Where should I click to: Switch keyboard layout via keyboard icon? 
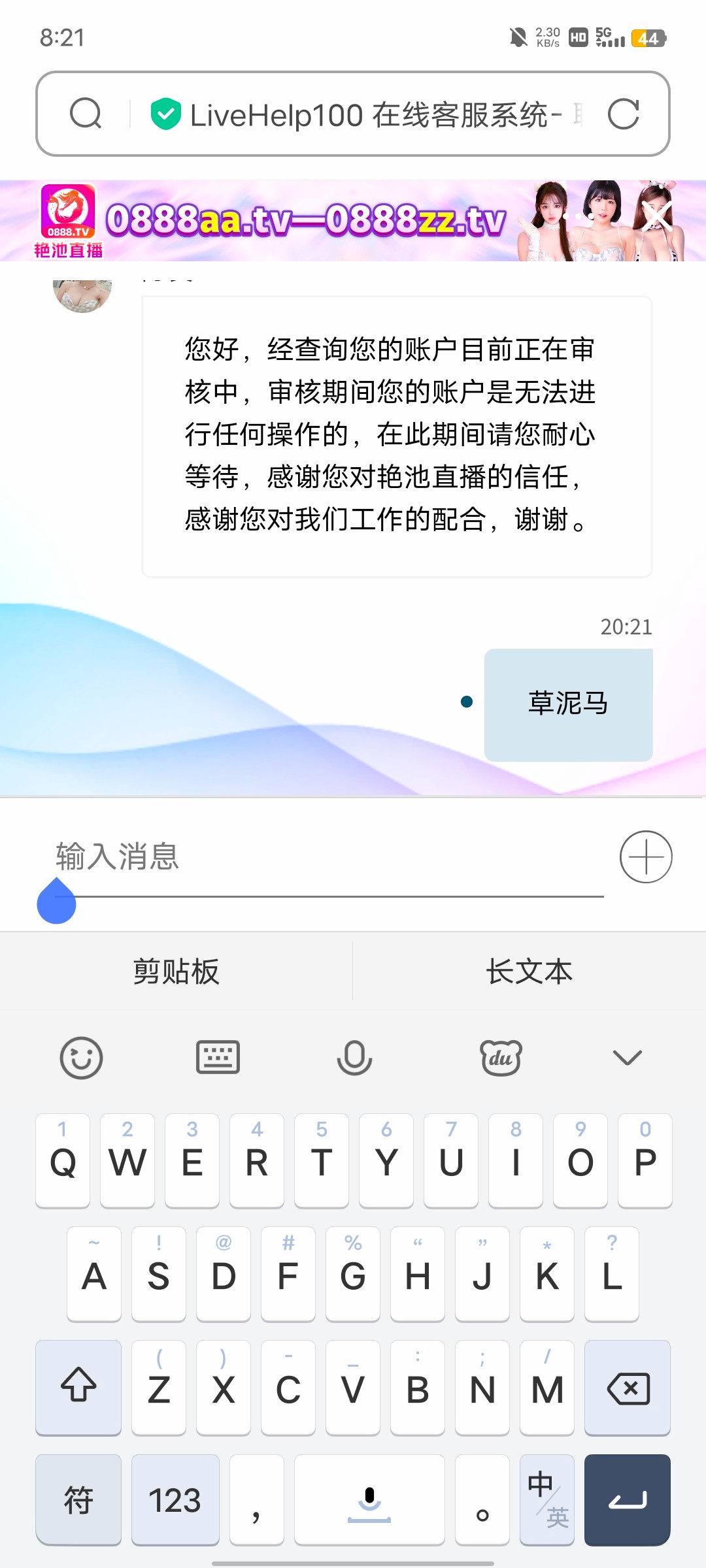[x=218, y=1057]
